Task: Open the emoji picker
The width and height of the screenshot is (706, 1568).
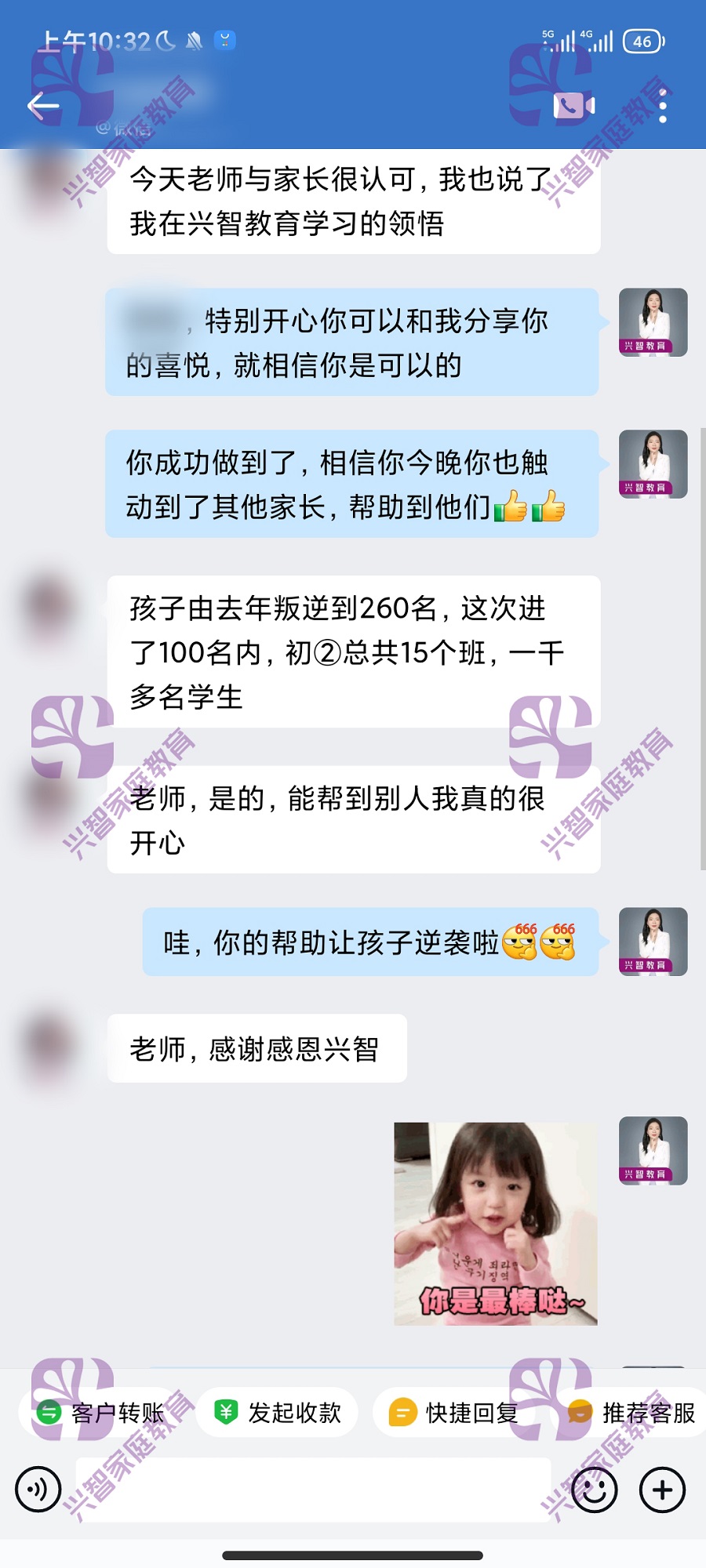Action: coord(594,1489)
